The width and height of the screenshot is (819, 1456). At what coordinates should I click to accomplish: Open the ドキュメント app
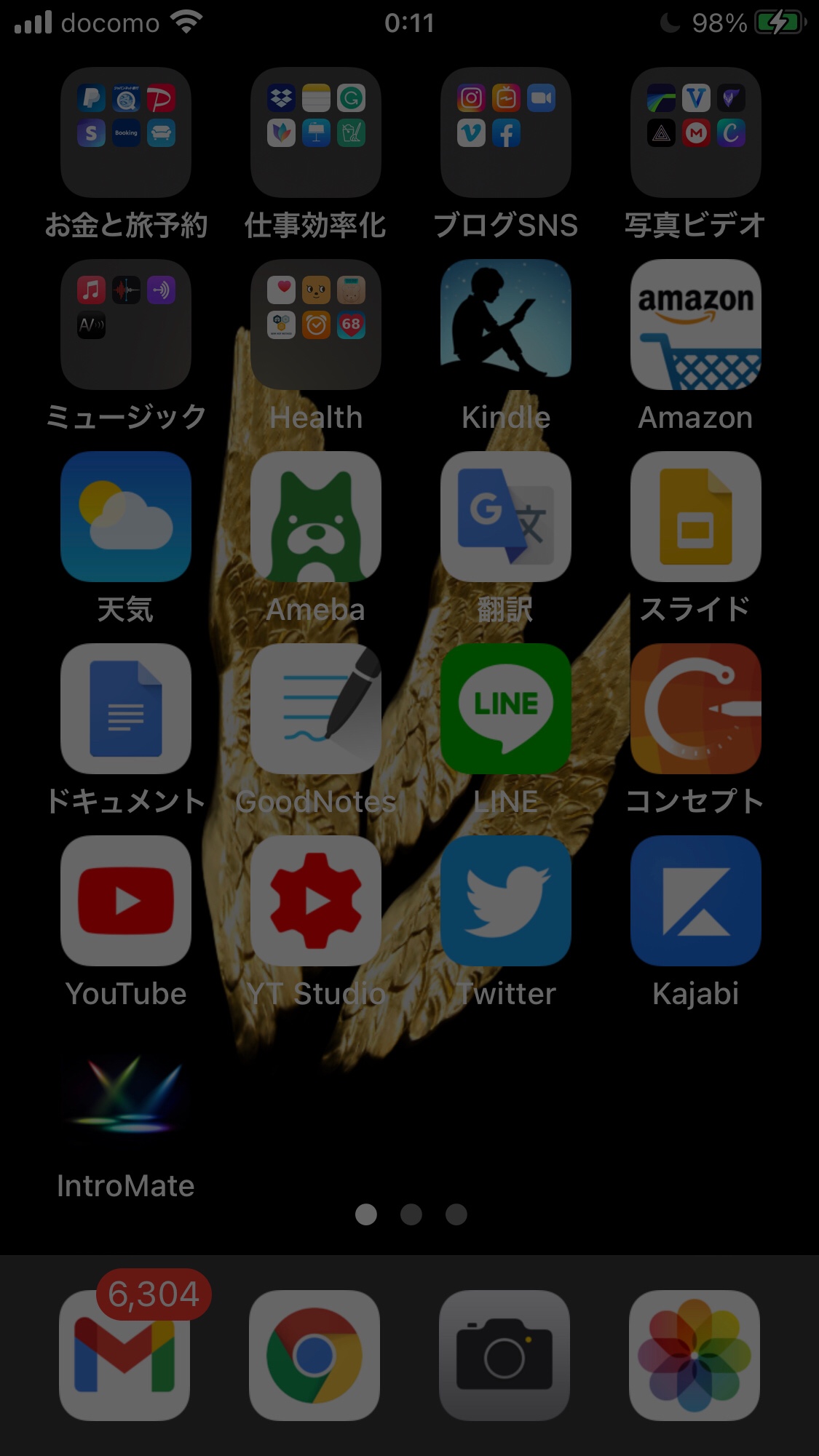pos(126,709)
